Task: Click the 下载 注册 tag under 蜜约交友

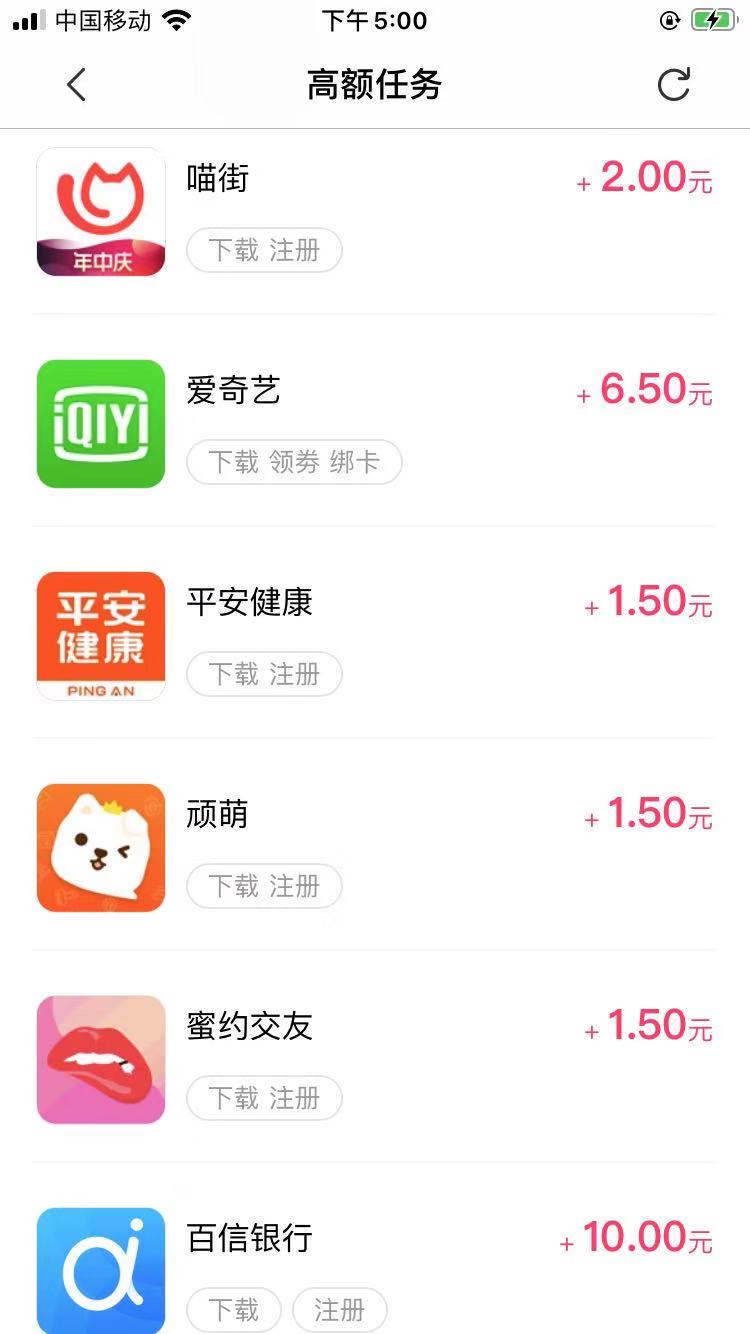Action: pos(264,1098)
